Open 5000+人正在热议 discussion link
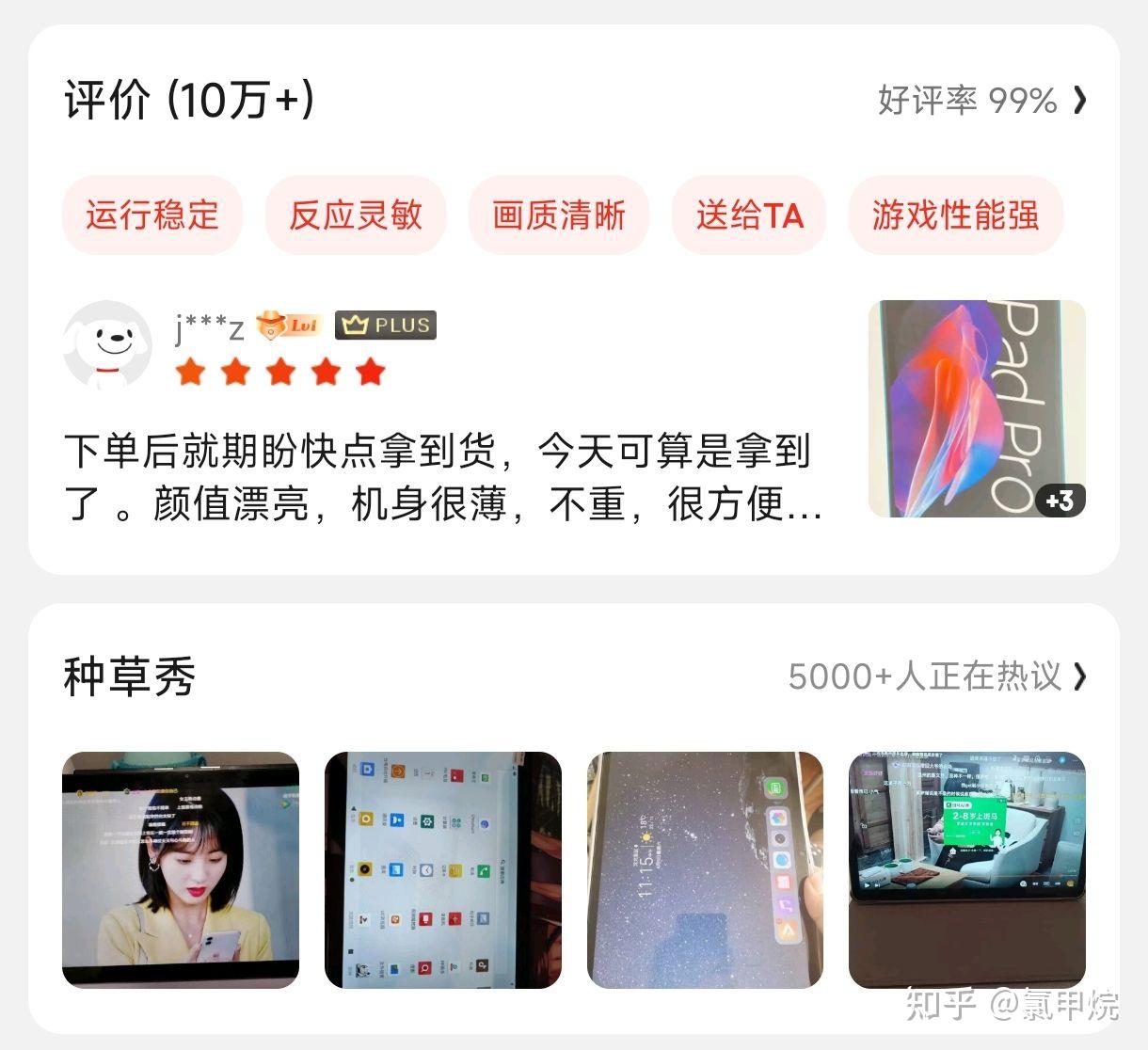1148x1050 pixels. (936, 676)
